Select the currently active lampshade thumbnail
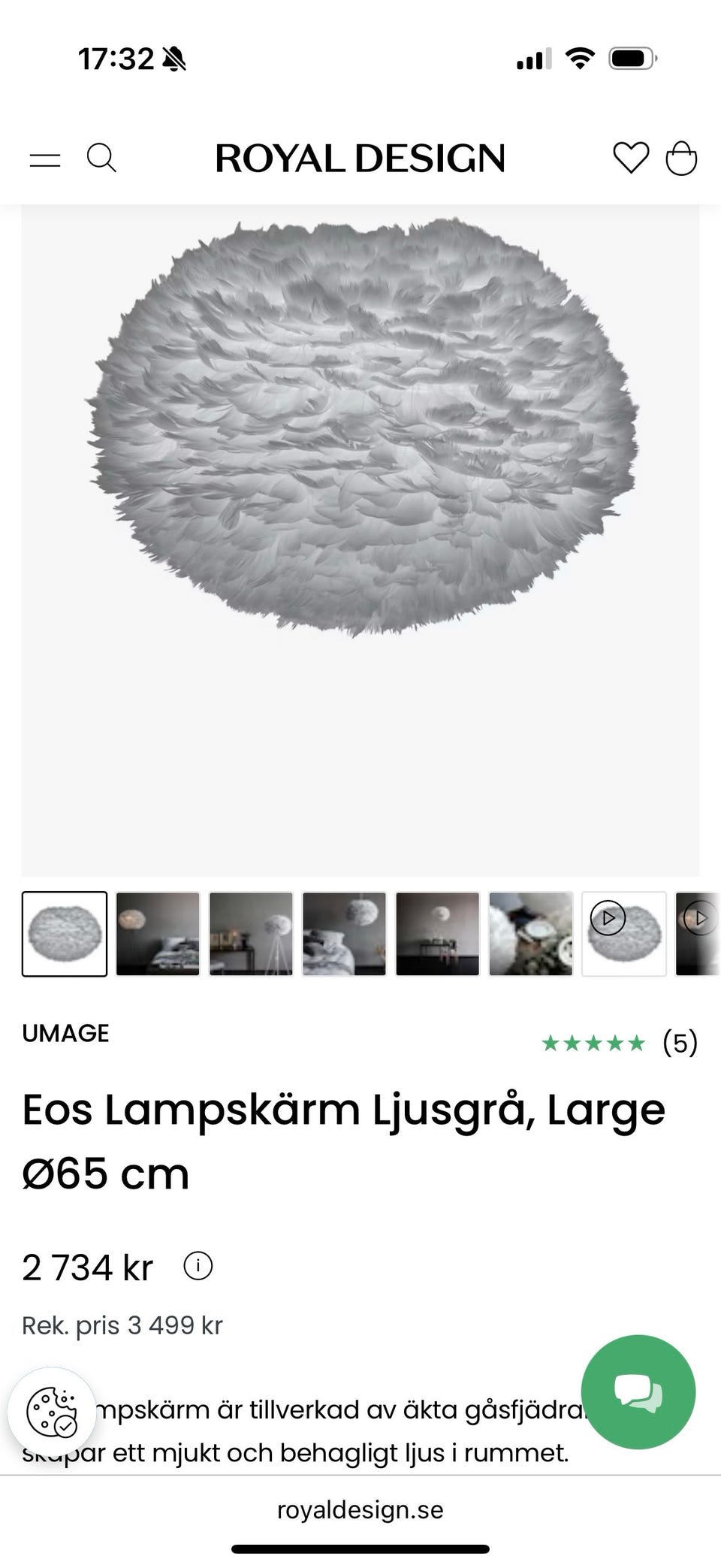 tap(65, 933)
